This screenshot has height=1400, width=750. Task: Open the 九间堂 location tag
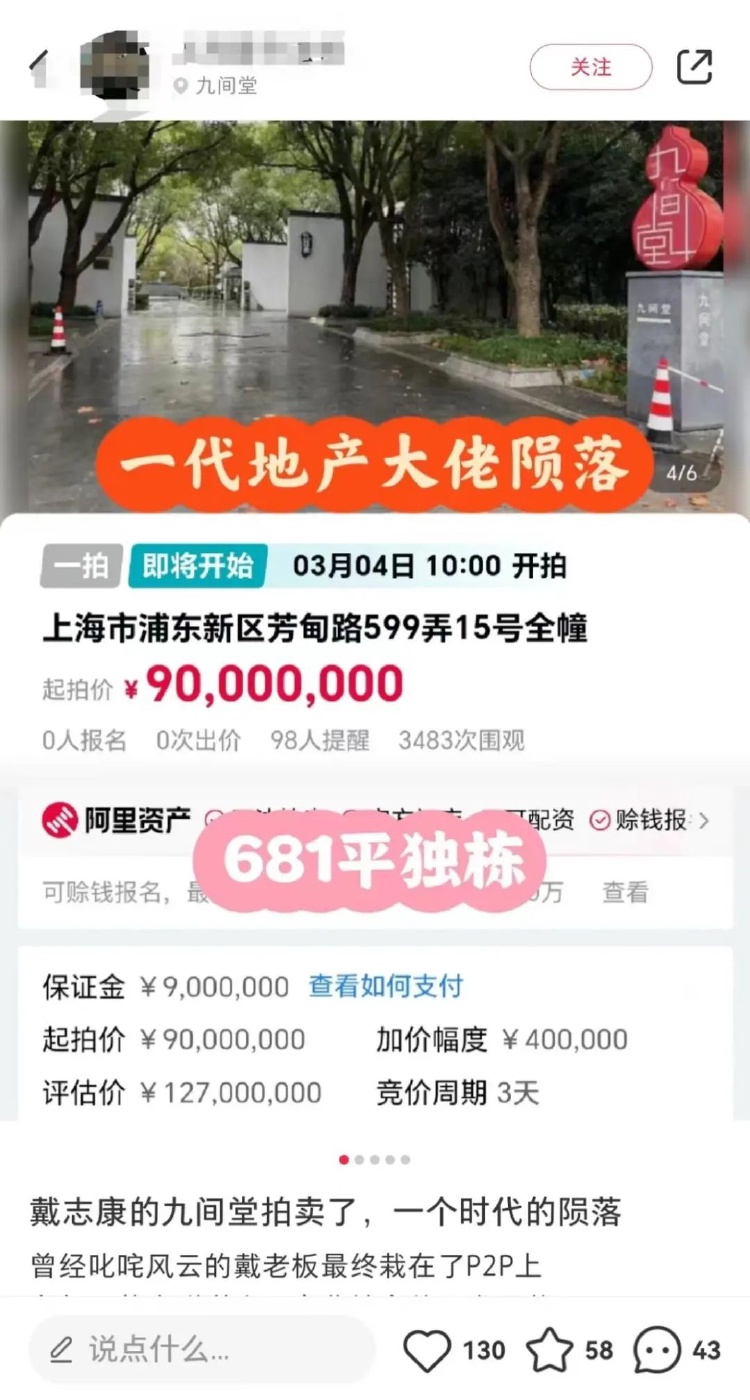tap(216, 87)
